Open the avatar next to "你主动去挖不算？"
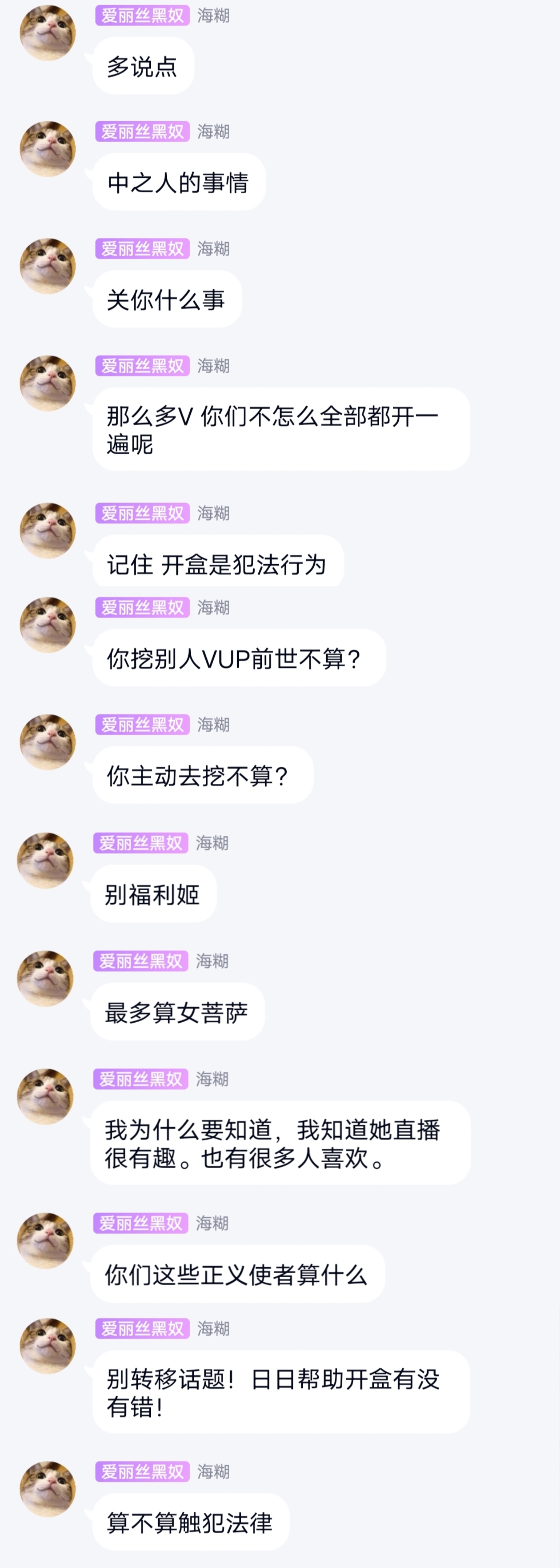The height and width of the screenshot is (1568, 560). (x=47, y=742)
